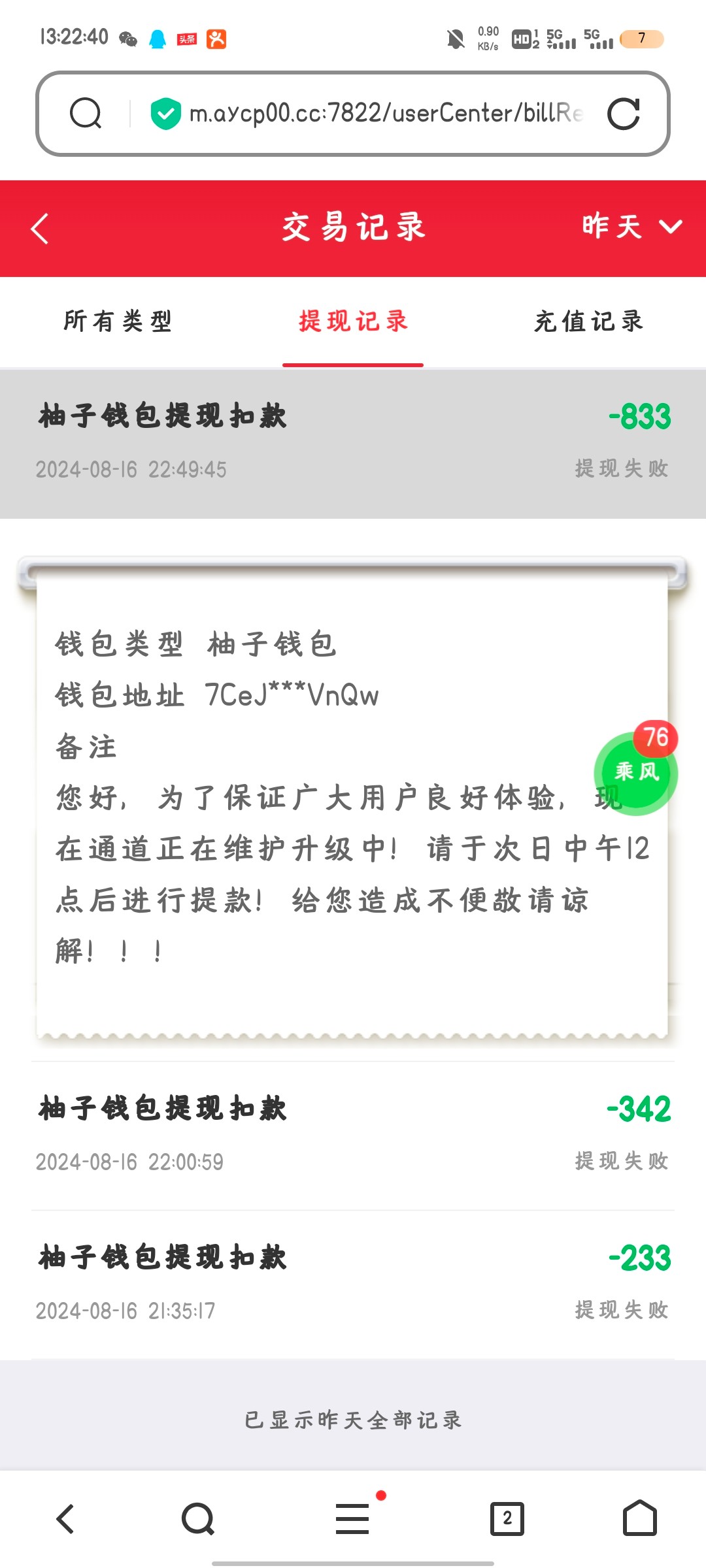The height and width of the screenshot is (1568, 706).
Task: Open browser menu via hamburger icon
Action: click(x=353, y=1519)
